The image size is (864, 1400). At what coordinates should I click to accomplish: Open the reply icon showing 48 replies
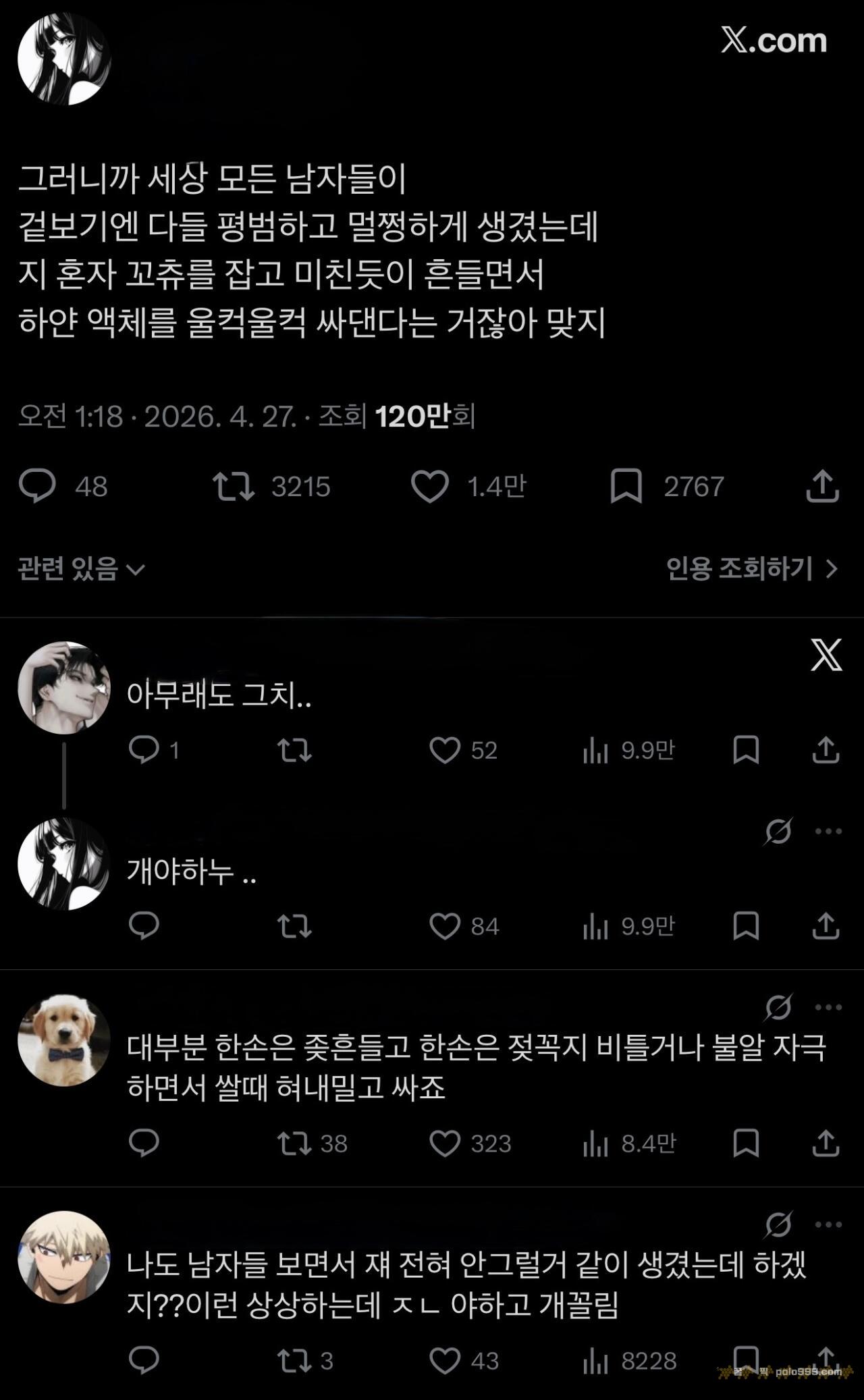tap(37, 486)
